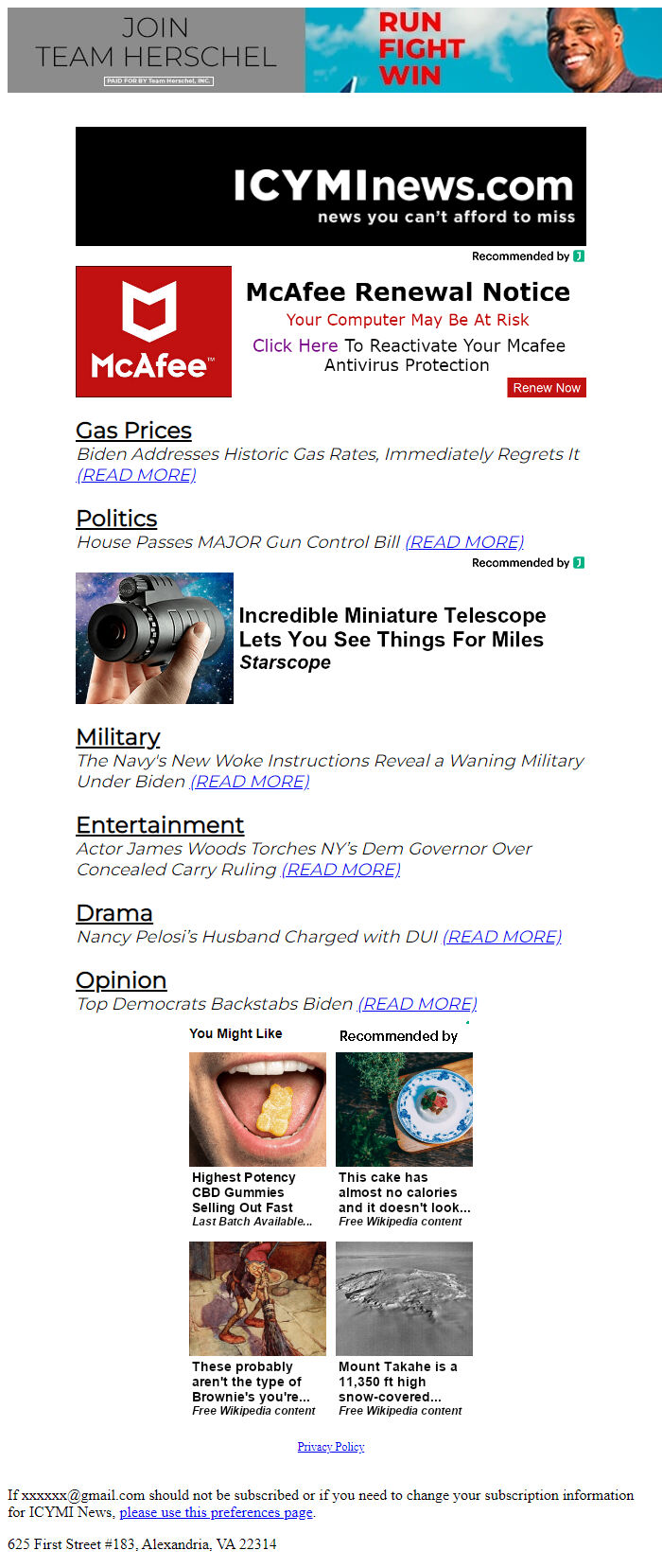Read more on Pelosi's husband DUI
Image resolution: width=662 pixels, height=1568 pixels.
(502, 937)
